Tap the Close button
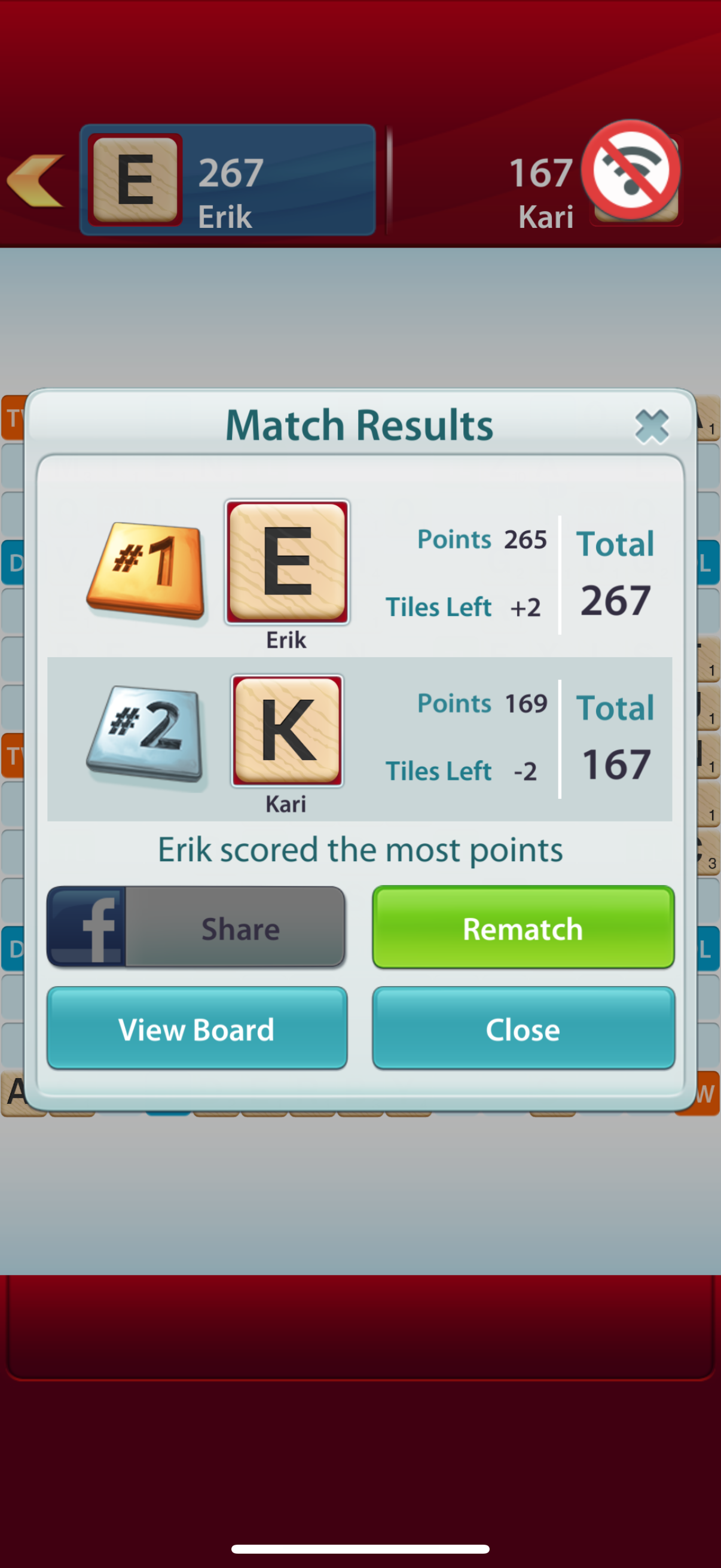 pos(523,1029)
